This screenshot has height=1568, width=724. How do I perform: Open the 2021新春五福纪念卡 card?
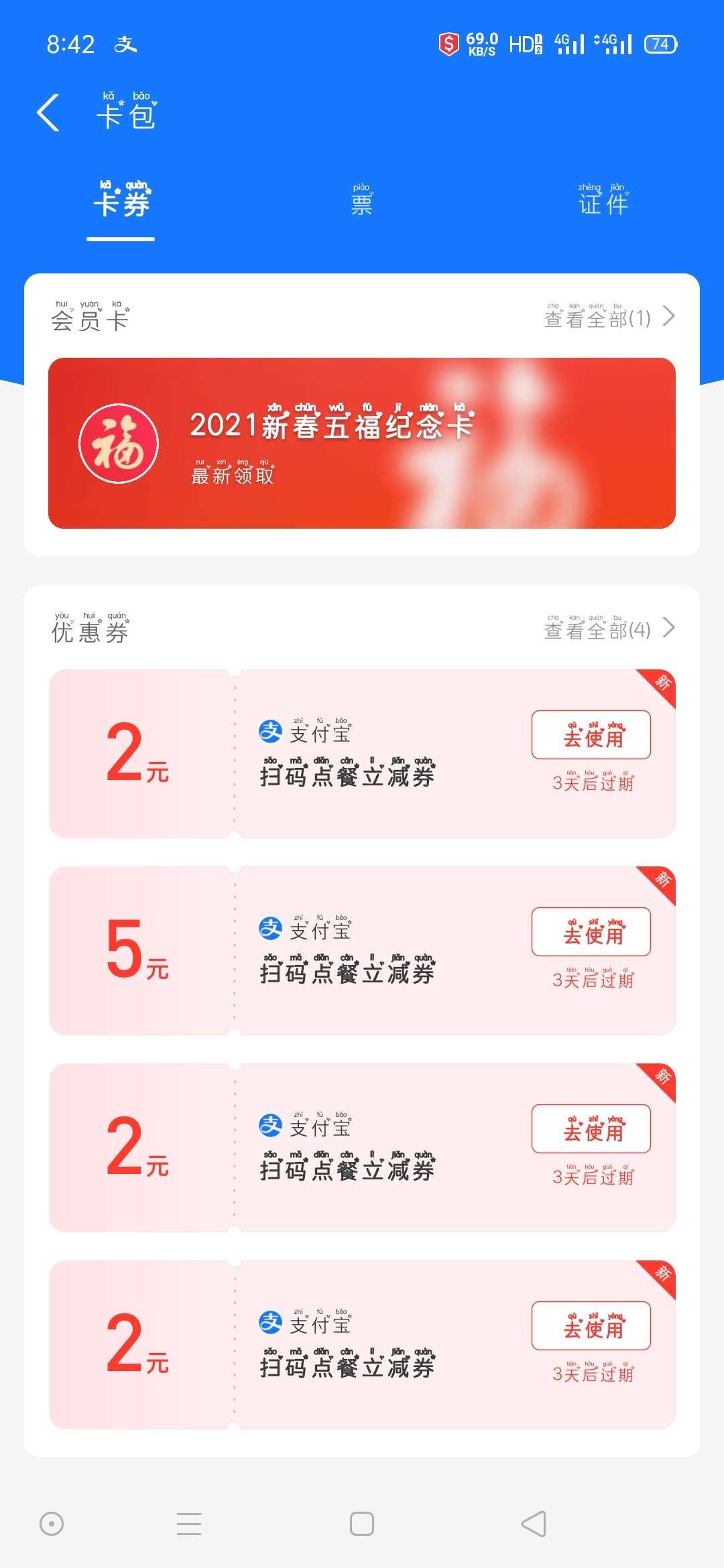(x=362, y=443)
